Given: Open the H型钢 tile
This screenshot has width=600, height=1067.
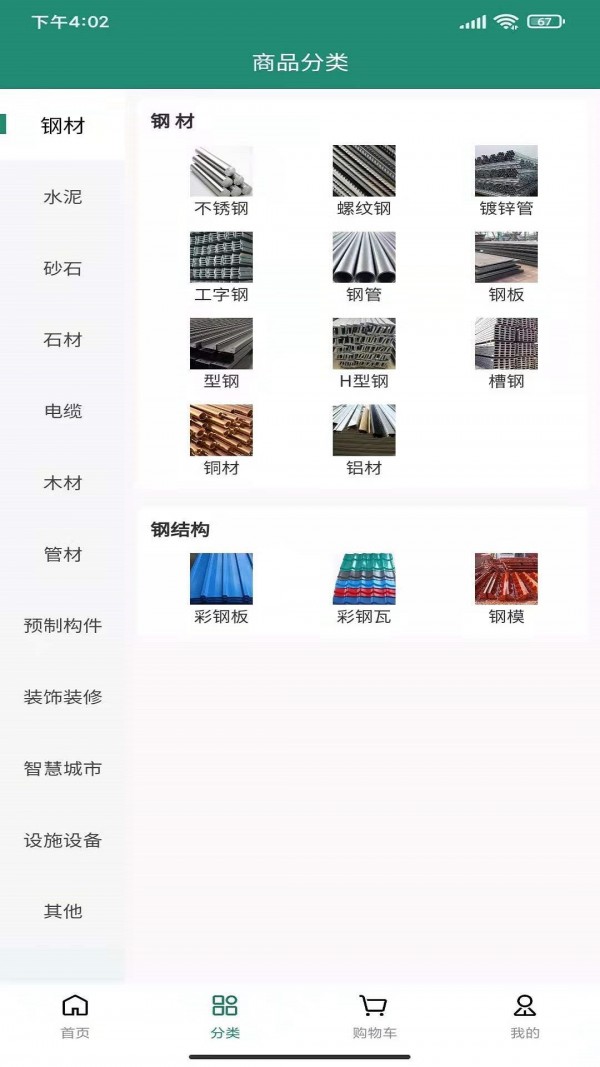Looking at the screenshot, I should (x=364, y=352).
